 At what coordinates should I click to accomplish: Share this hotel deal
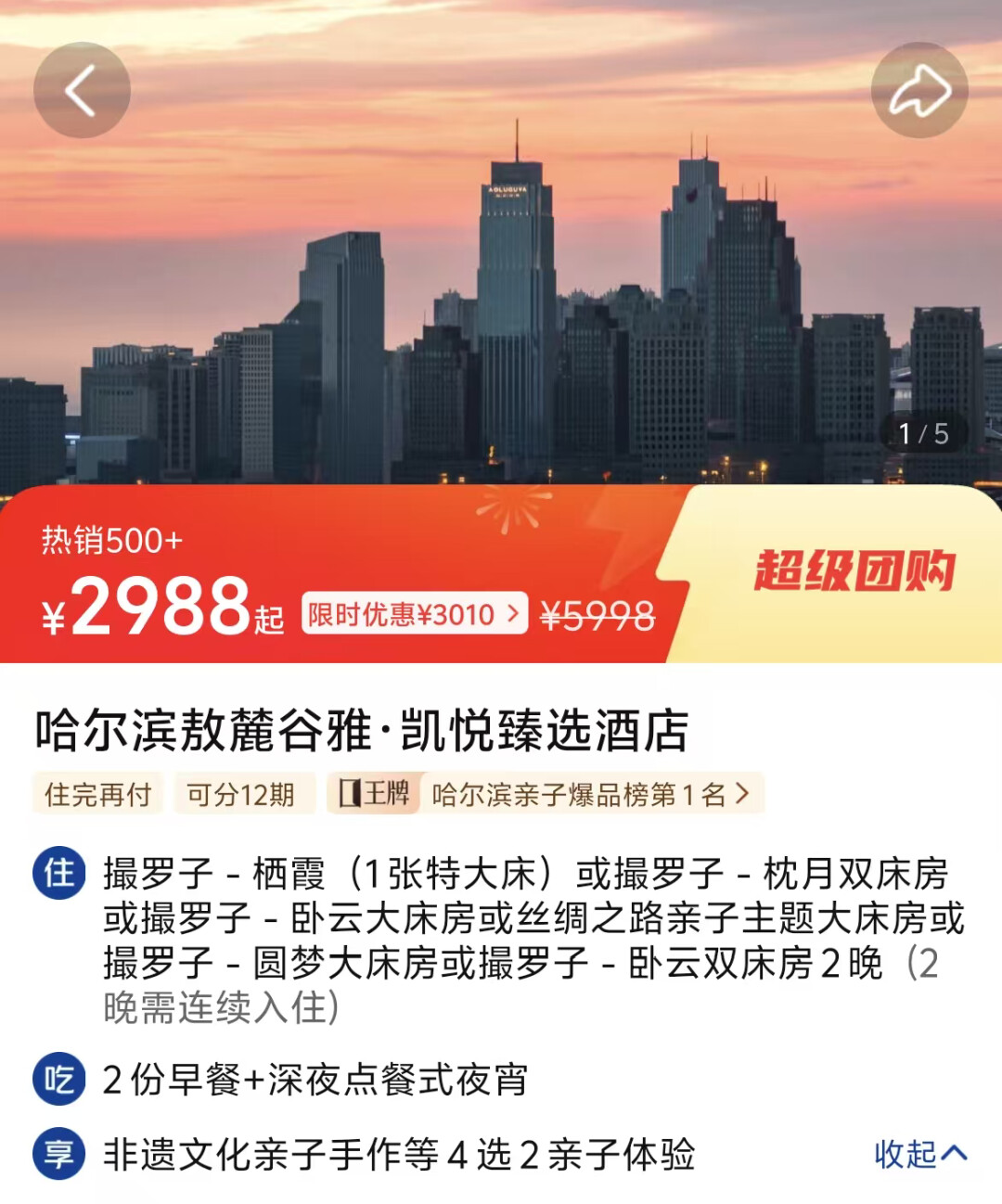919,90
